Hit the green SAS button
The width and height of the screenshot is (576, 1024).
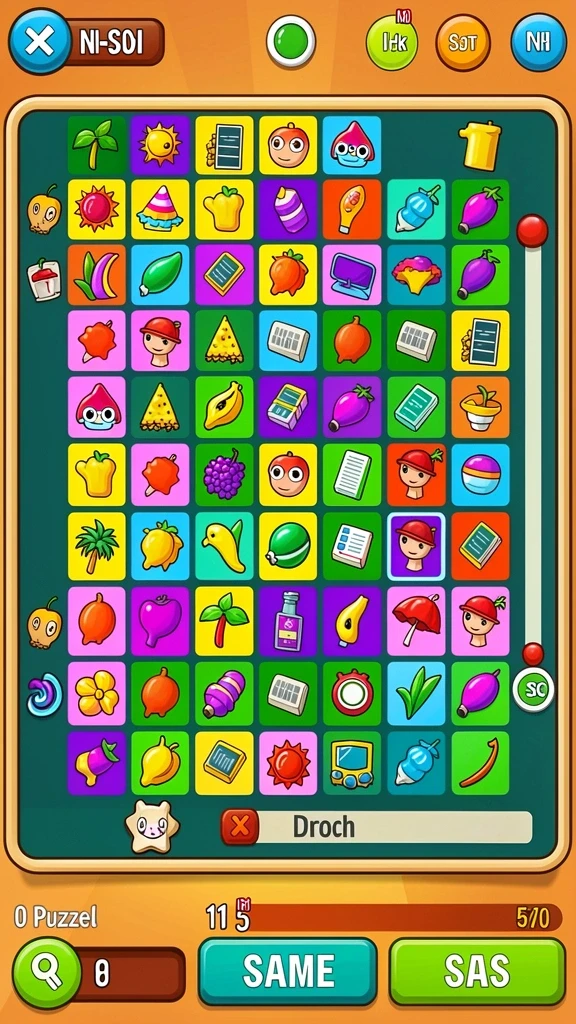click(477, 970)
